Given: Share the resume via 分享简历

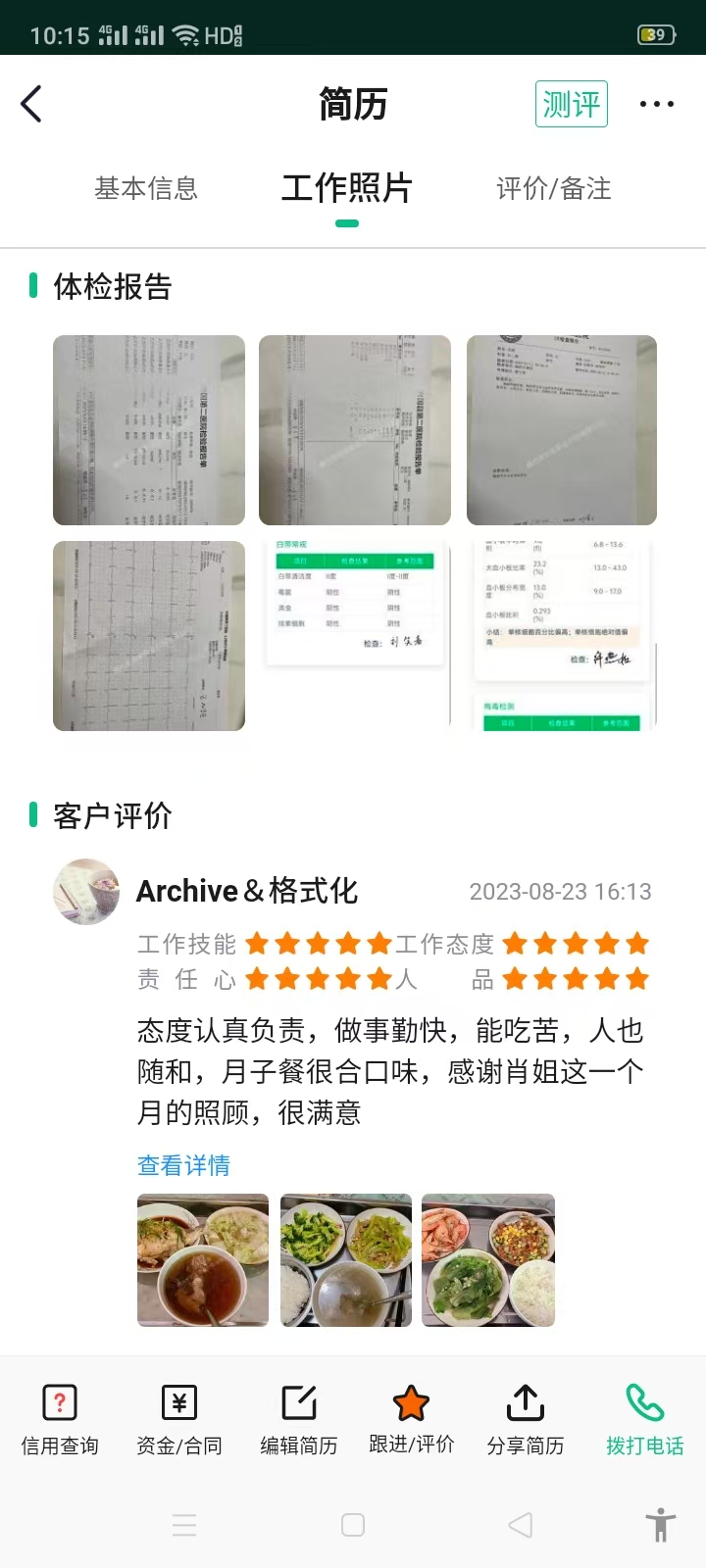Looking at the screenshot, I should click(x=526, y=1419).
